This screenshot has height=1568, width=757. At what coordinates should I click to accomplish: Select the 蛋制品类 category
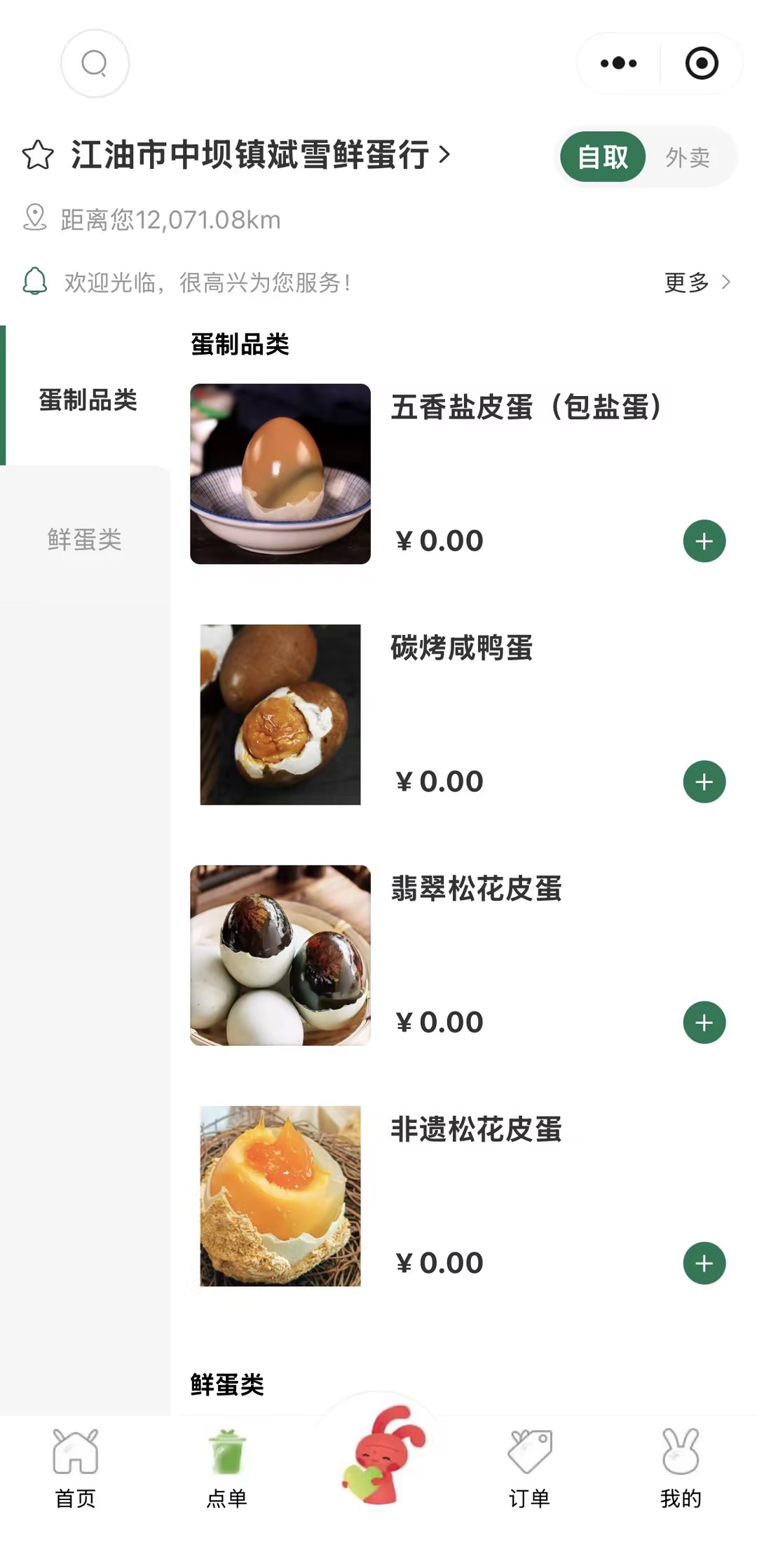click(88, 400)
